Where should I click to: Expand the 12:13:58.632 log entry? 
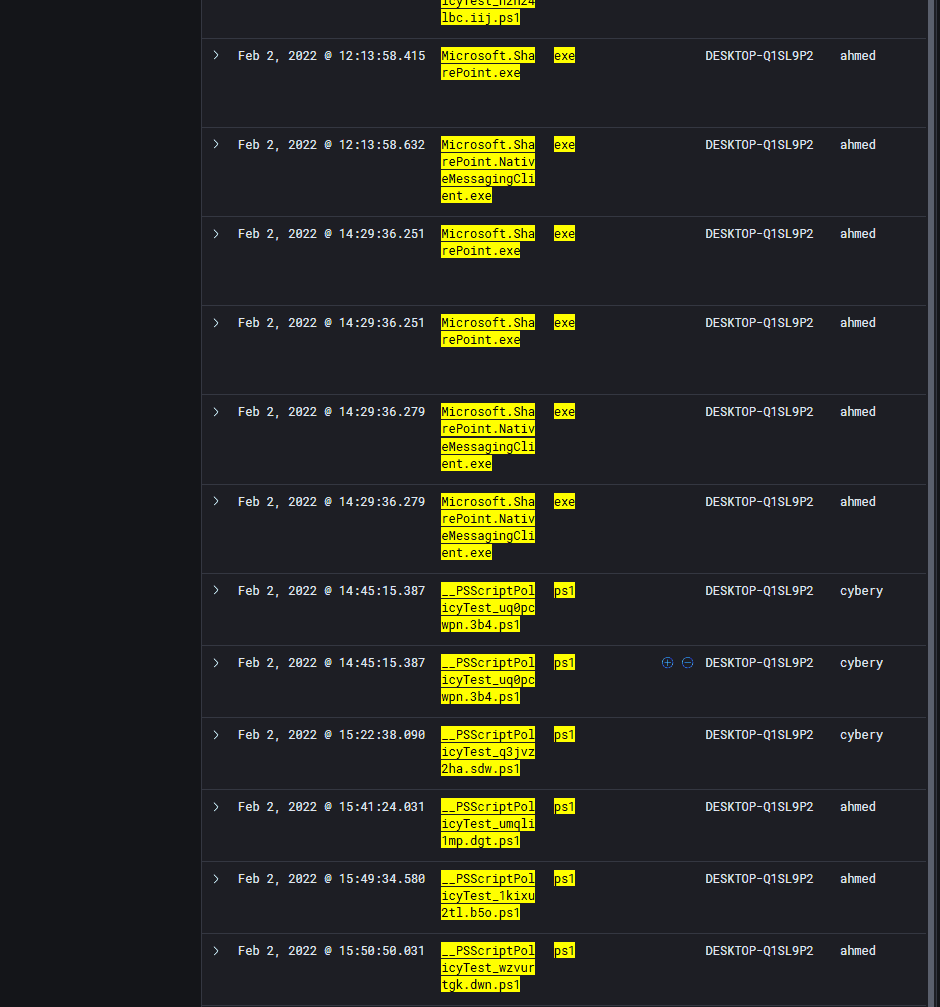(216, 144)
